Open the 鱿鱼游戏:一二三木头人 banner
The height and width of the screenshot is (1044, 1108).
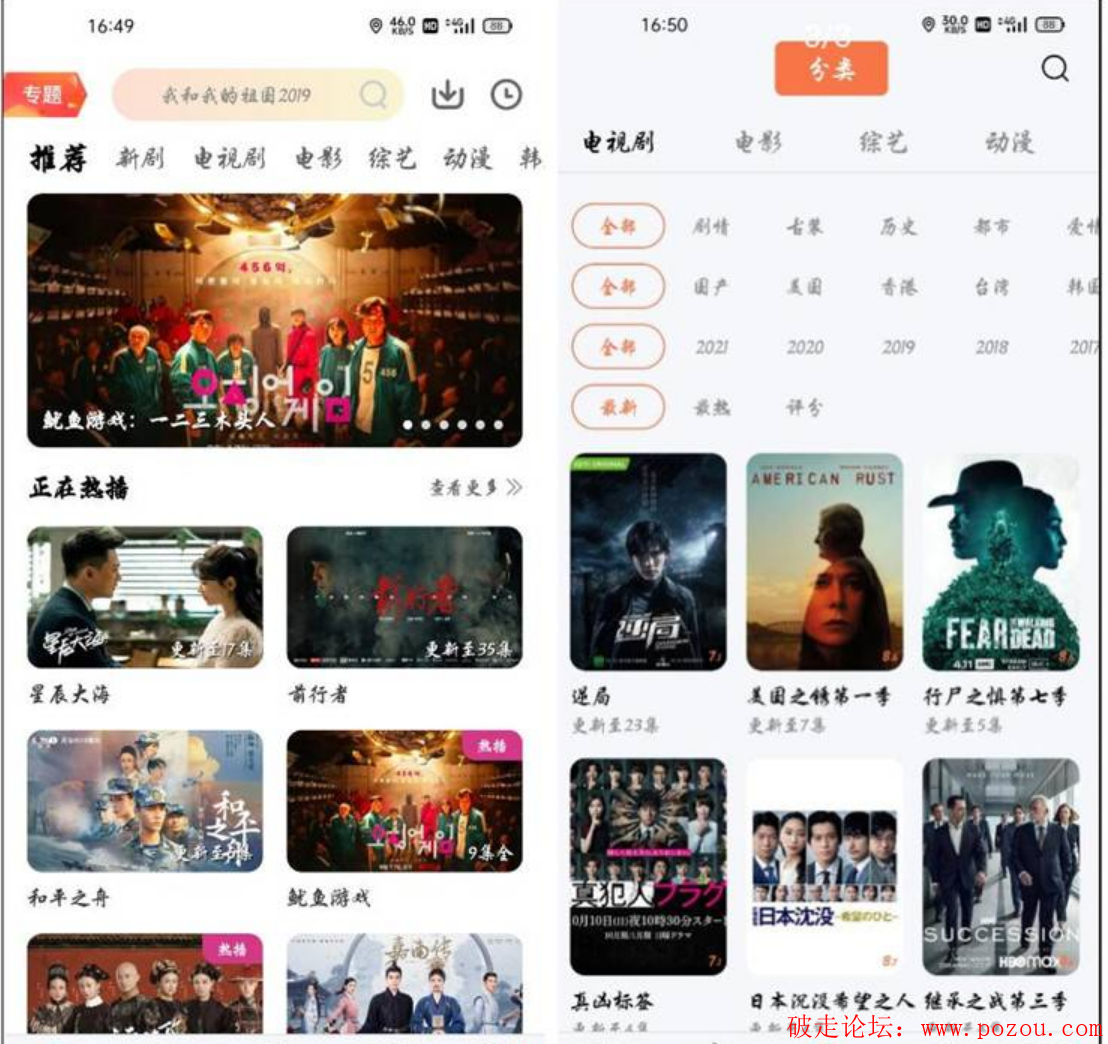275,320
